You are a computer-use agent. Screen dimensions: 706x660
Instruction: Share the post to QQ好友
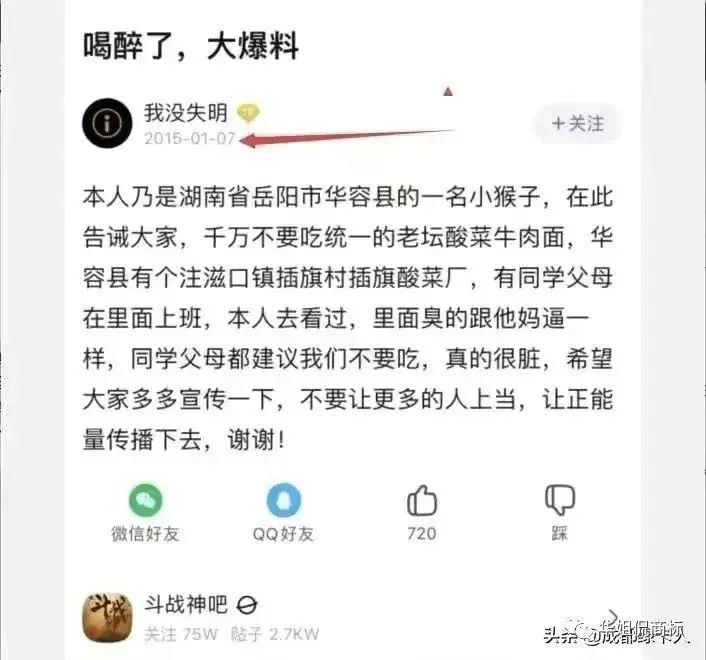284,500
